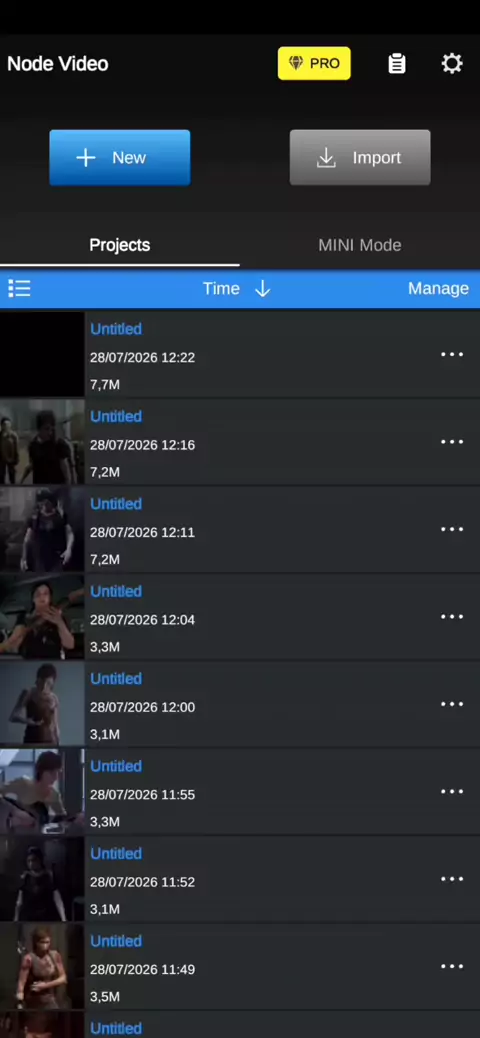Toggle the list view icon
This screenshot has height=1038, width=480.
click(19, 289)
